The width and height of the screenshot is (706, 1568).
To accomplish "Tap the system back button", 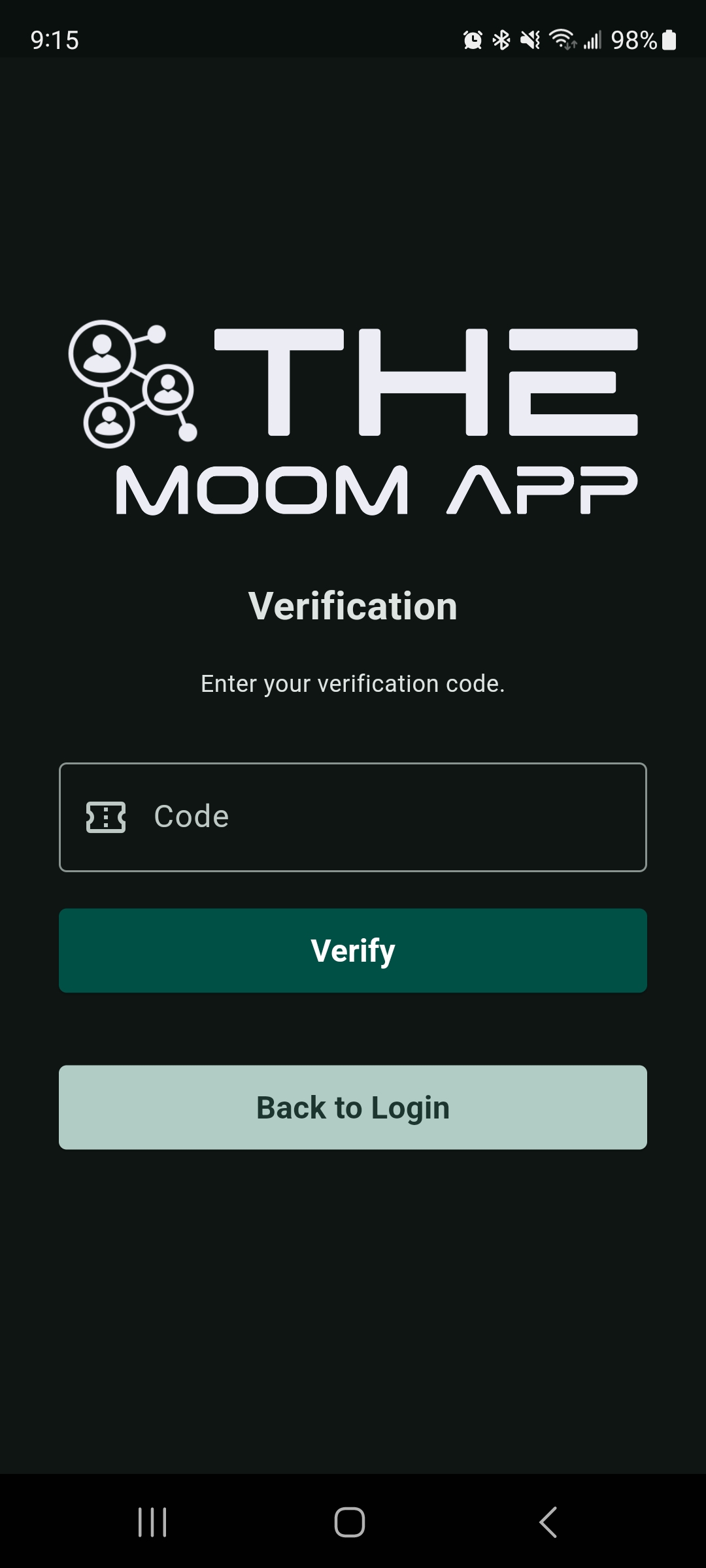I will pyautogui.click(x=548, y=1522).
